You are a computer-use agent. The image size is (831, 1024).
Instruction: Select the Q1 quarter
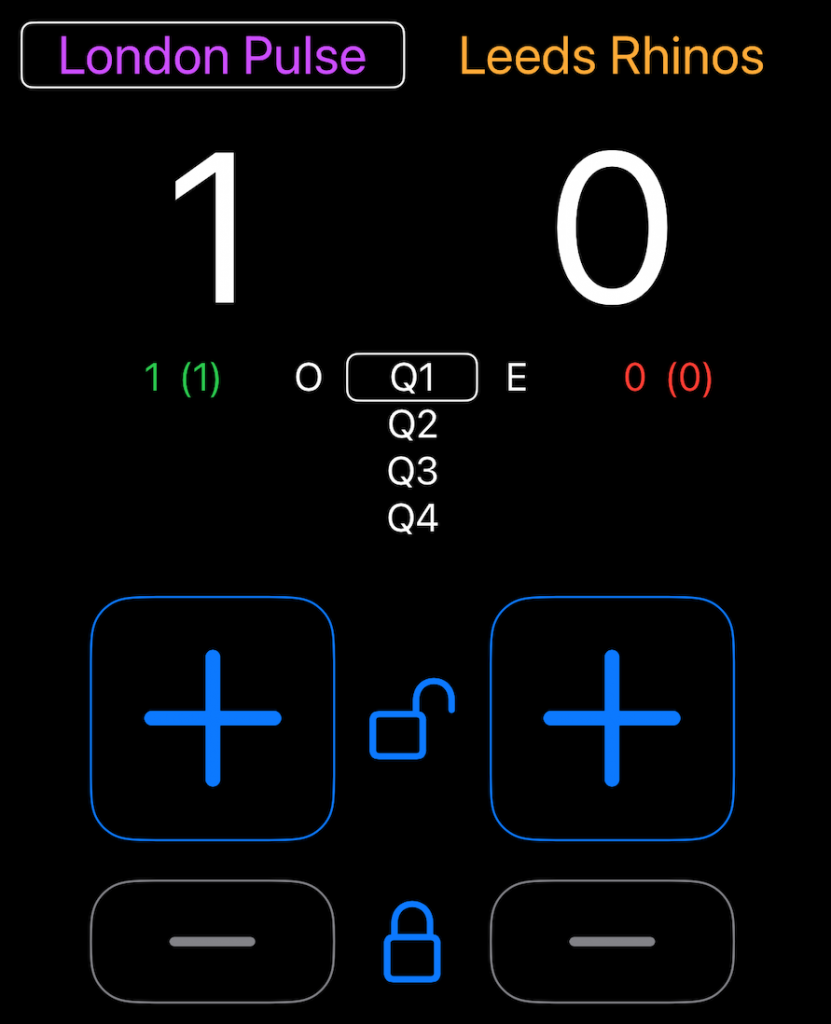tap(412, 378)
